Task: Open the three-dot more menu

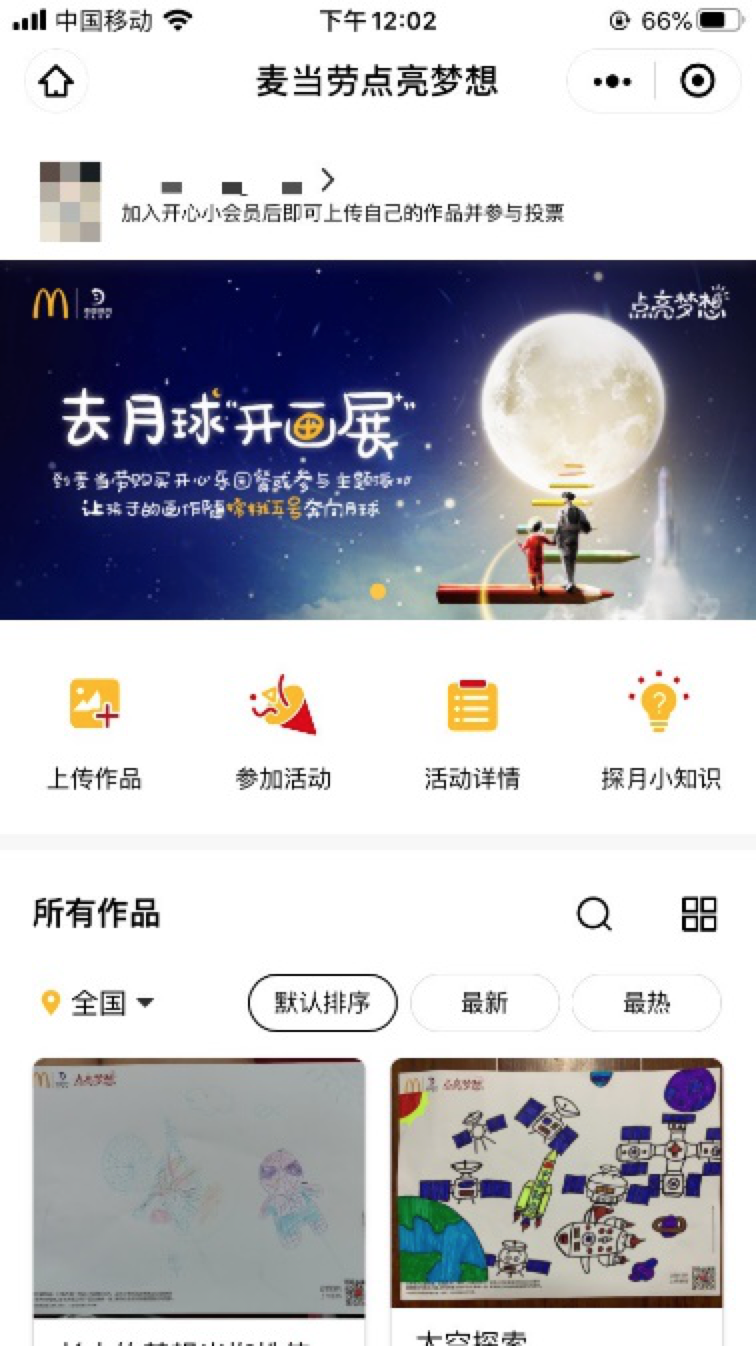Action: tap(612, 81)
